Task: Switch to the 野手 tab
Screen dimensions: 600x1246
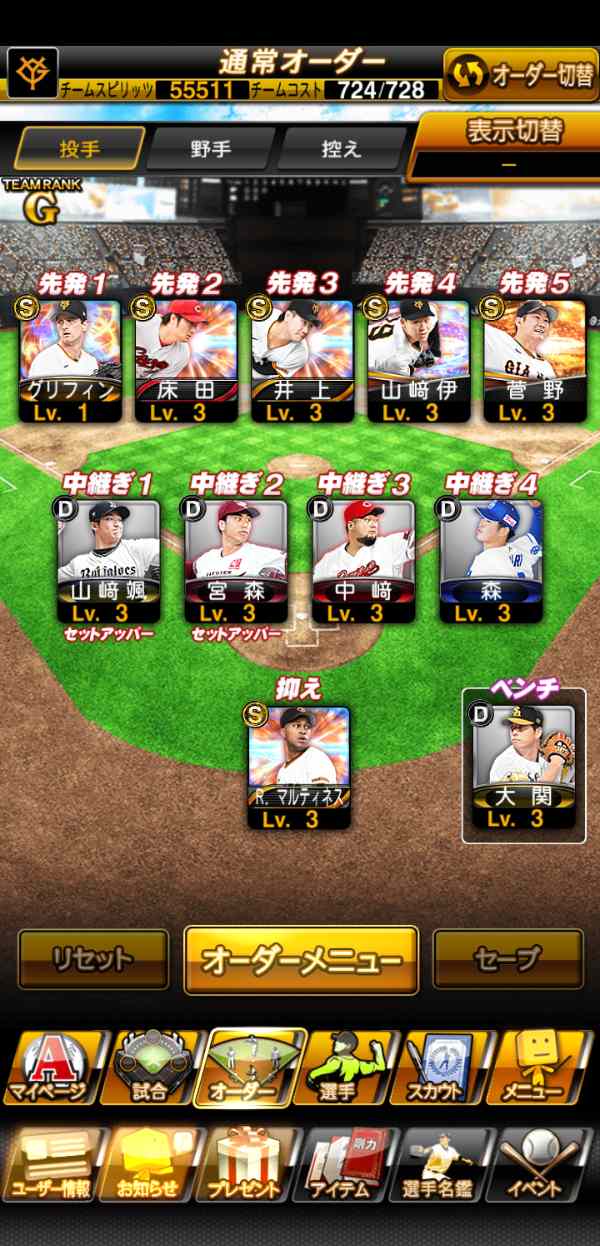Action: tap(211, 148)
